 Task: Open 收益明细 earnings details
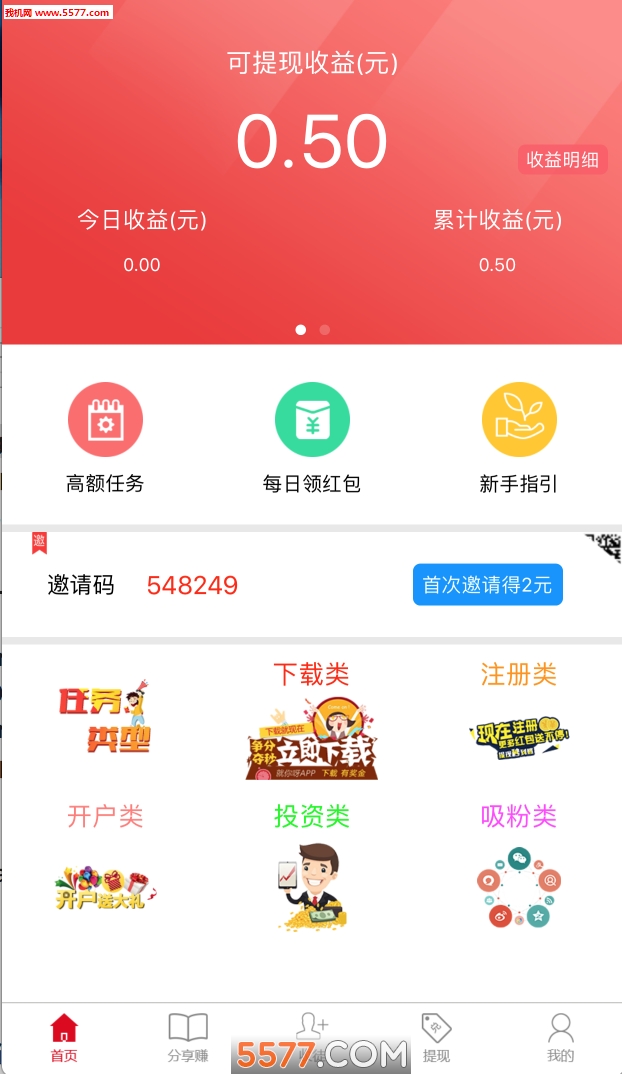[x=562, y=160]
